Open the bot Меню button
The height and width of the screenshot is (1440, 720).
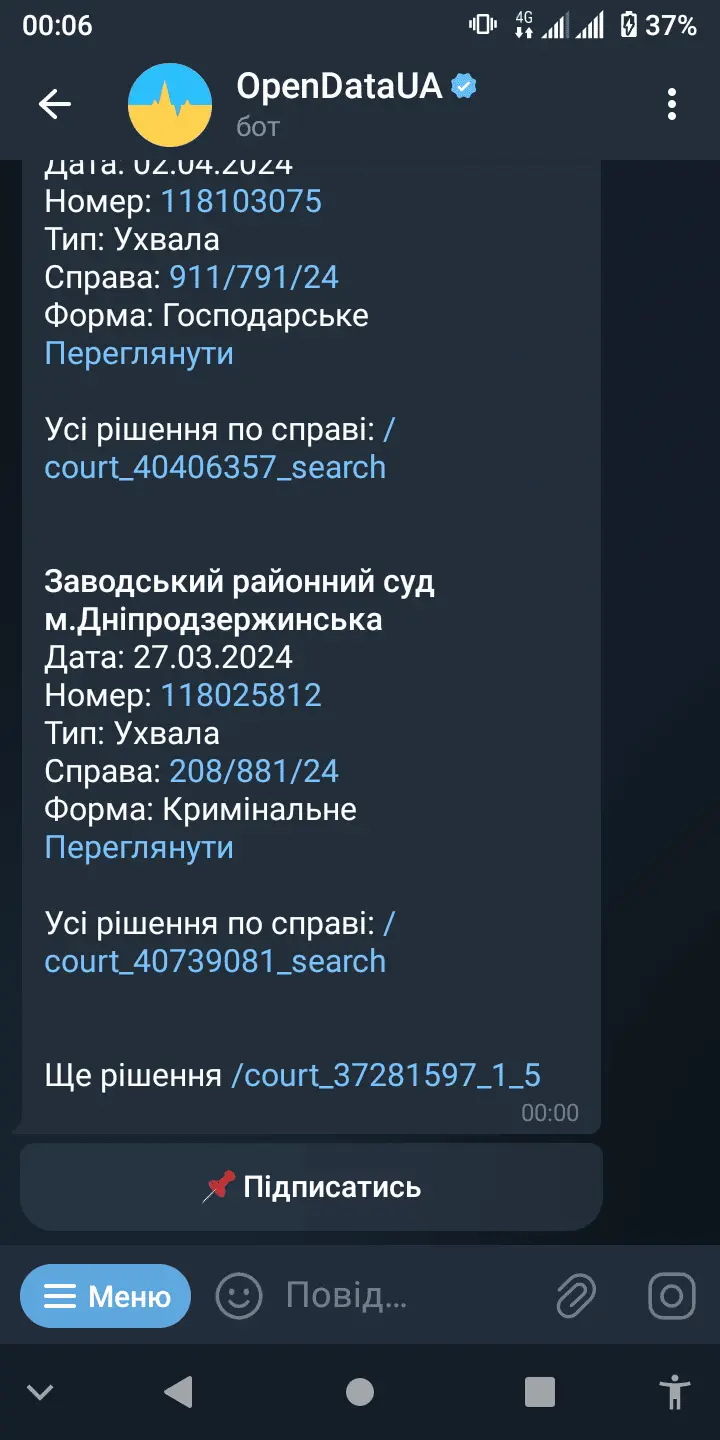pyautogui.click(x=105, y=1296)
